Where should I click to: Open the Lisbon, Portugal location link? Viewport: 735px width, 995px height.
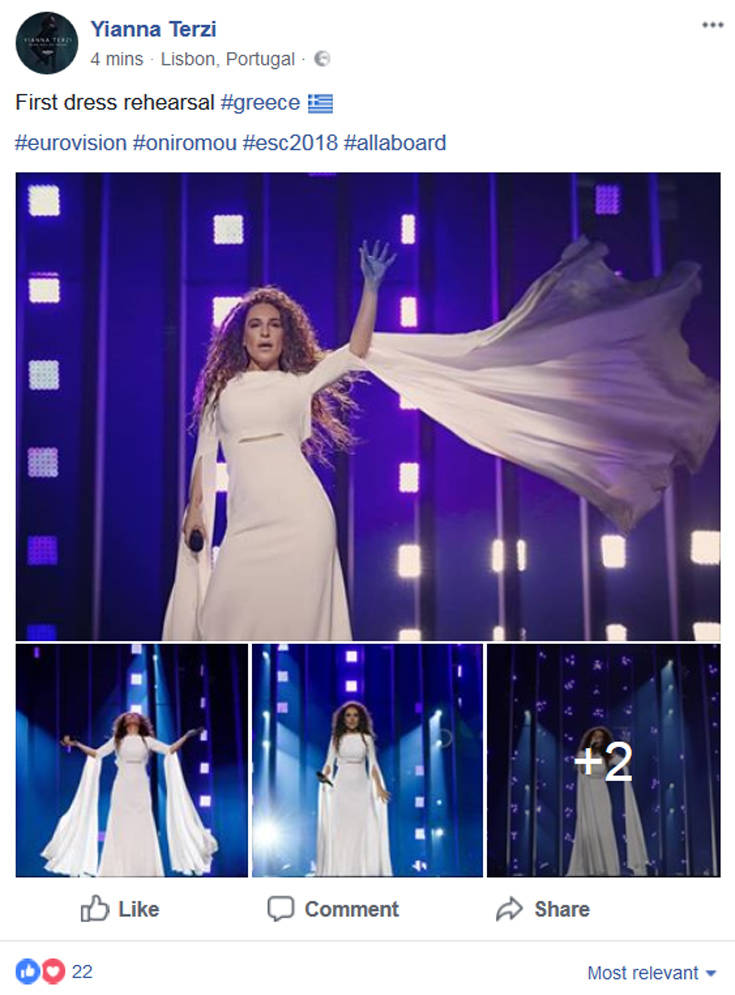point(227,59)
